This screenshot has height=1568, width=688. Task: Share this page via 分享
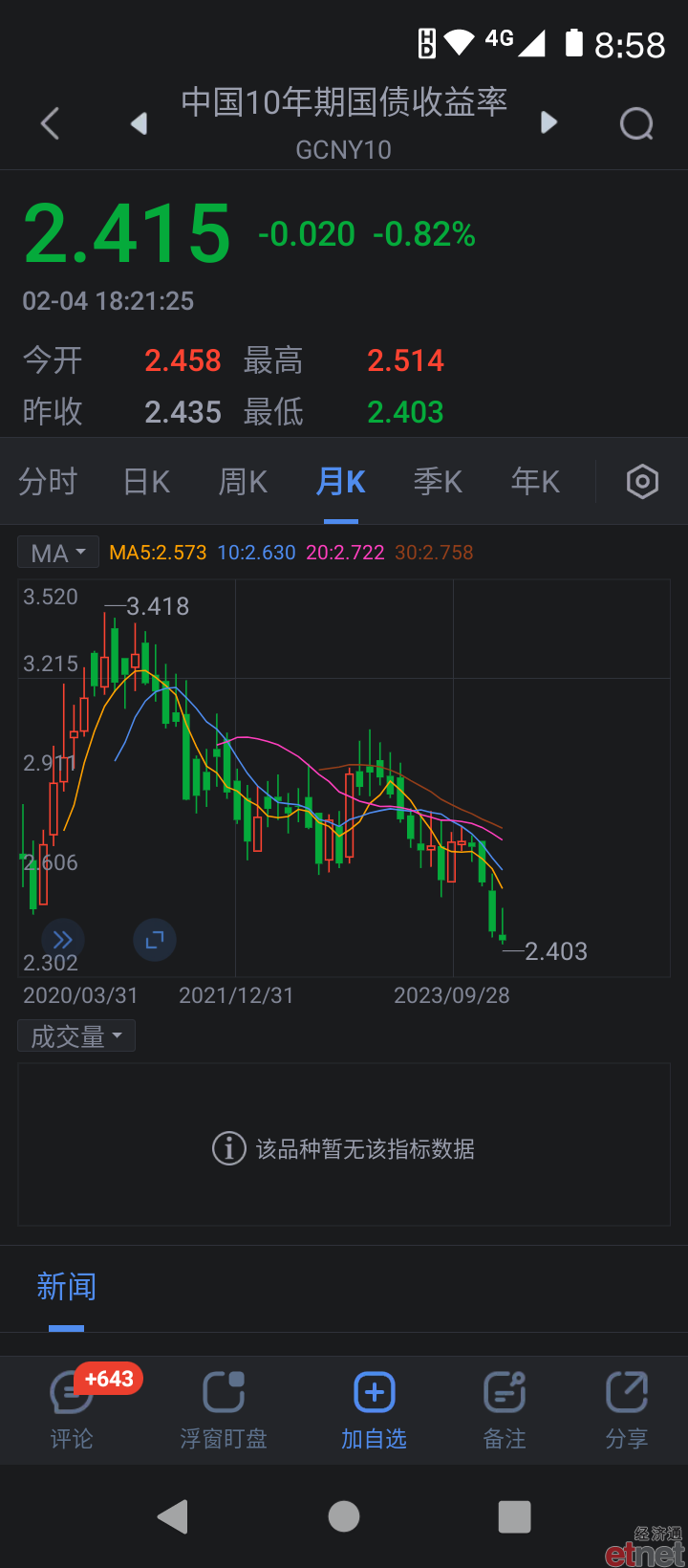627,1409
